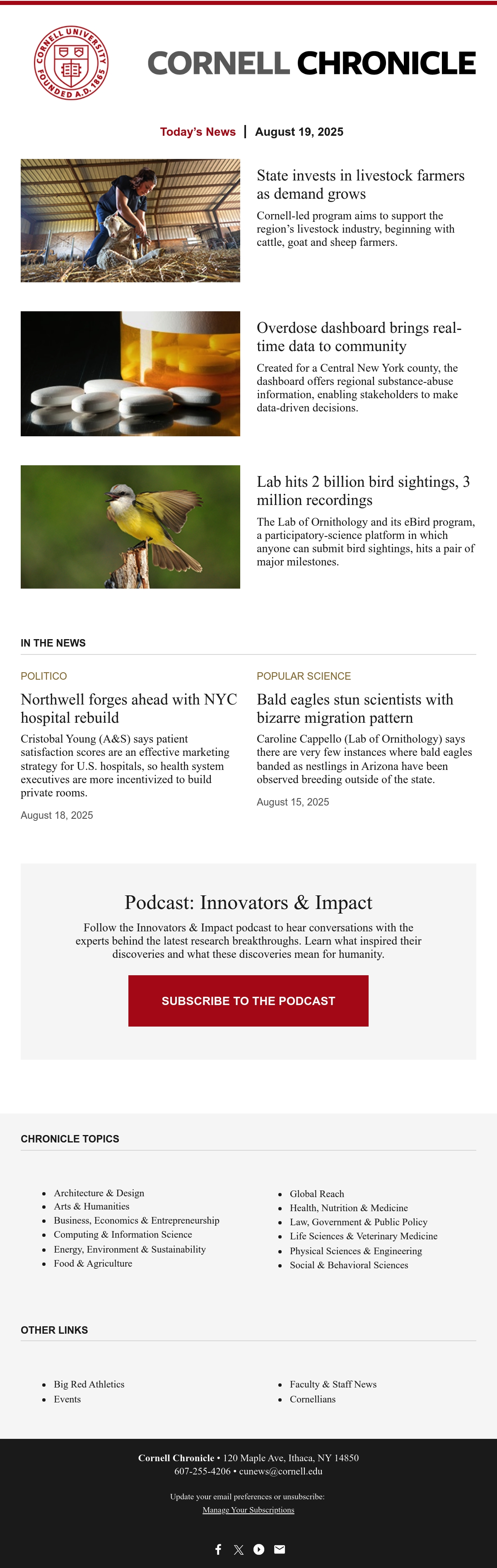Open the Events link
This screenshot has width=497, height=1568.
coord(67,1399)
